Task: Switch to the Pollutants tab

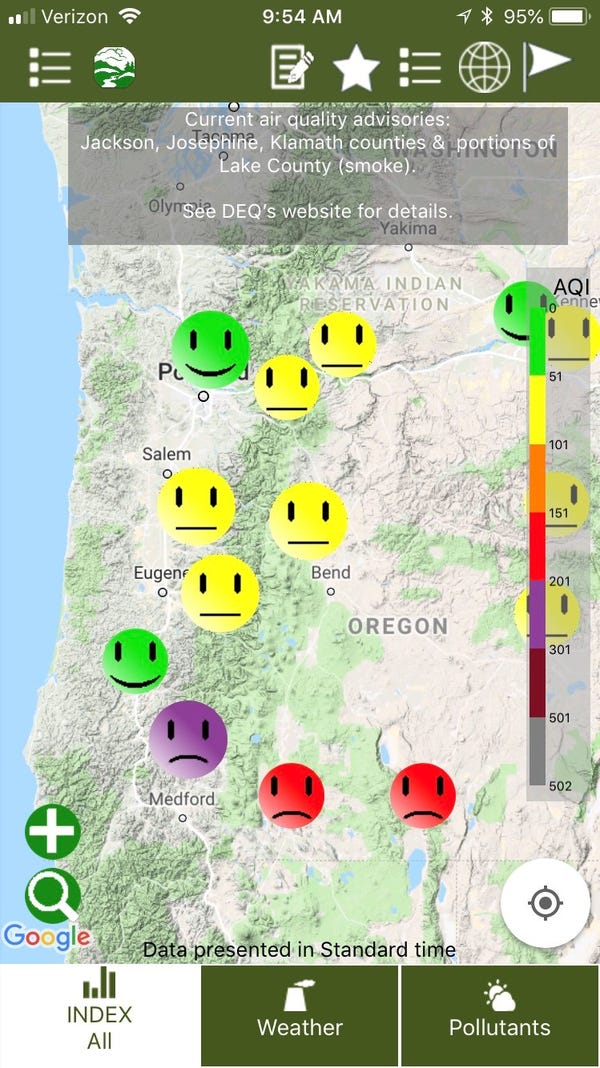Action: (x=499, y=1015)
